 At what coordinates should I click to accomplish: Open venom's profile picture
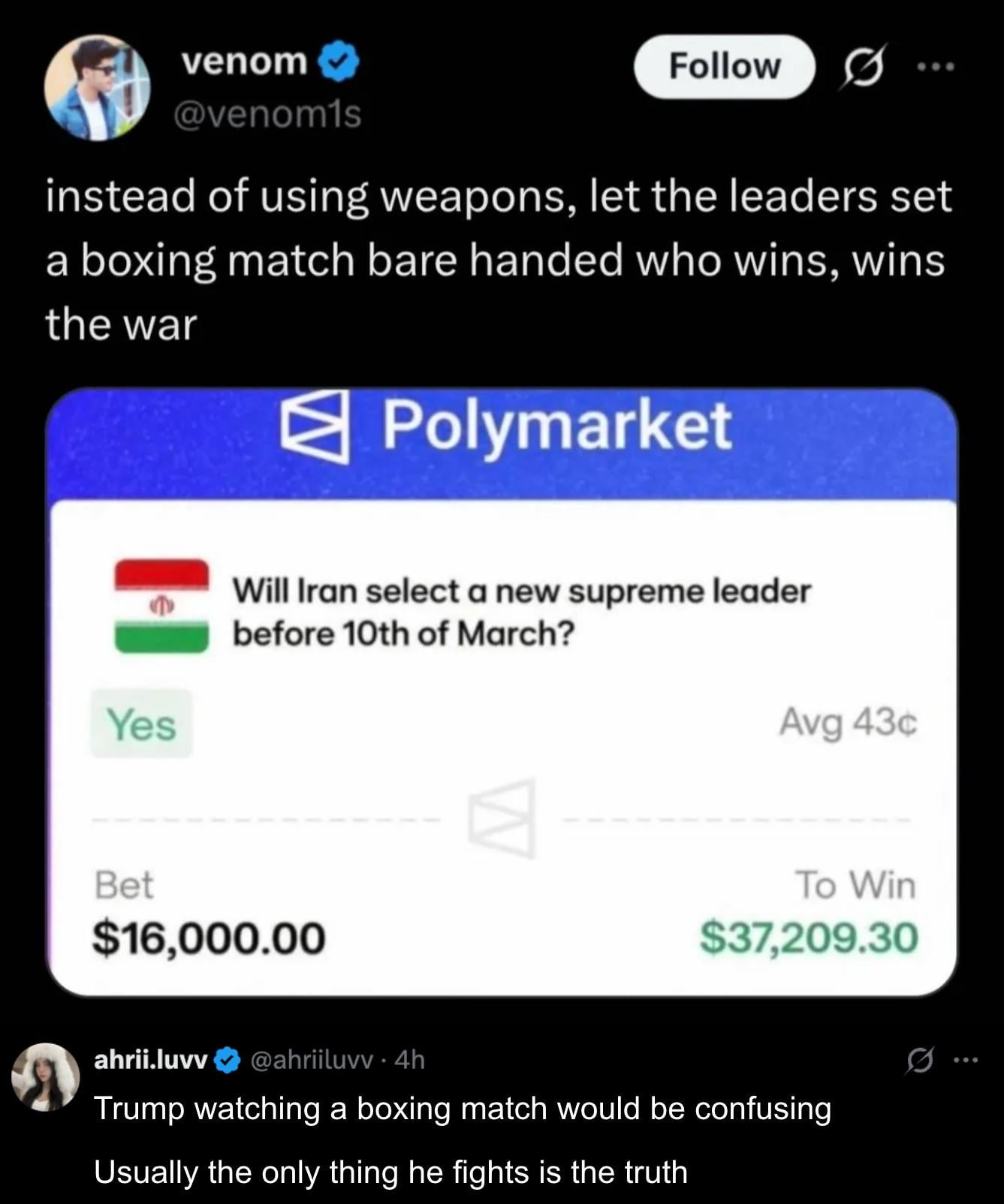98,88
